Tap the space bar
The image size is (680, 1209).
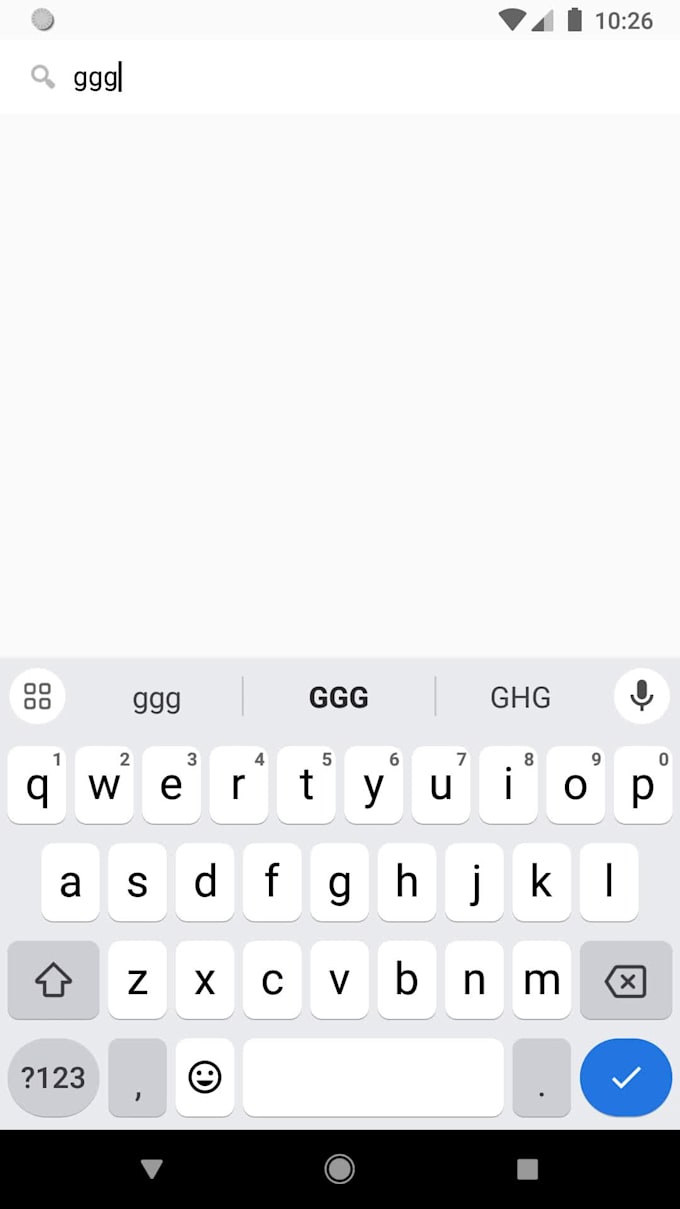pyautogui.click(x=373, y=1077)
